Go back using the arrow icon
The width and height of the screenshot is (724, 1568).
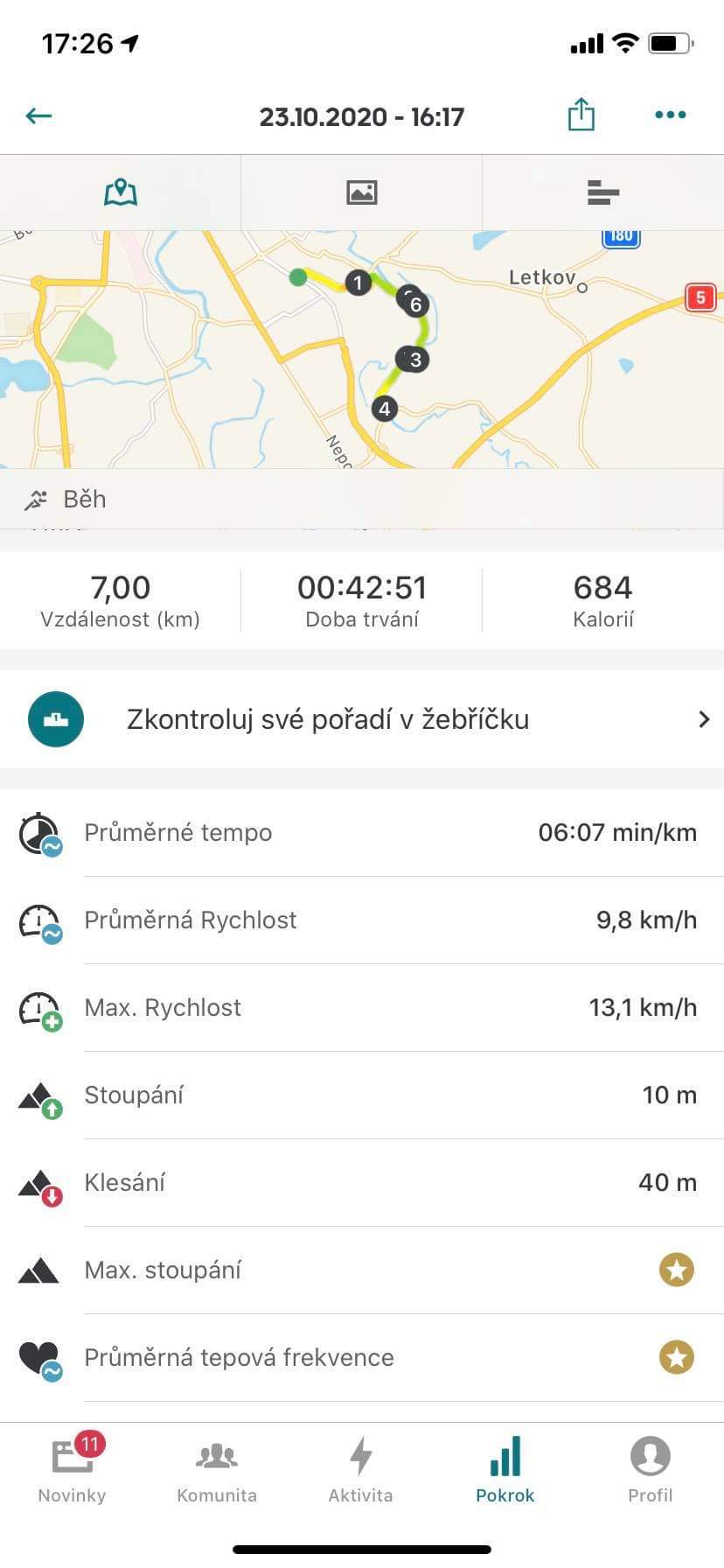pos(39,115)
